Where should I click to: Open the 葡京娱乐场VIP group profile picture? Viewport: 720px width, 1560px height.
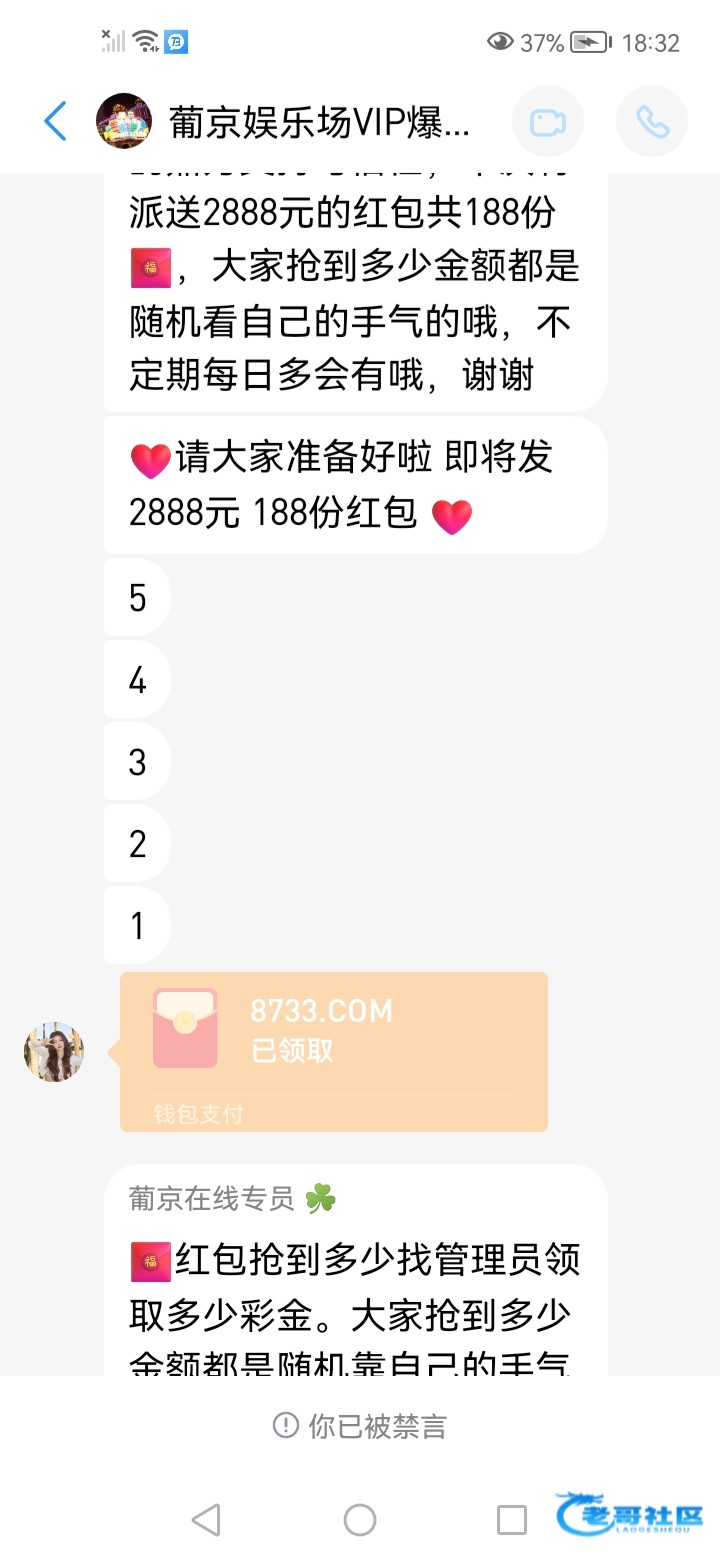(124, 121)
